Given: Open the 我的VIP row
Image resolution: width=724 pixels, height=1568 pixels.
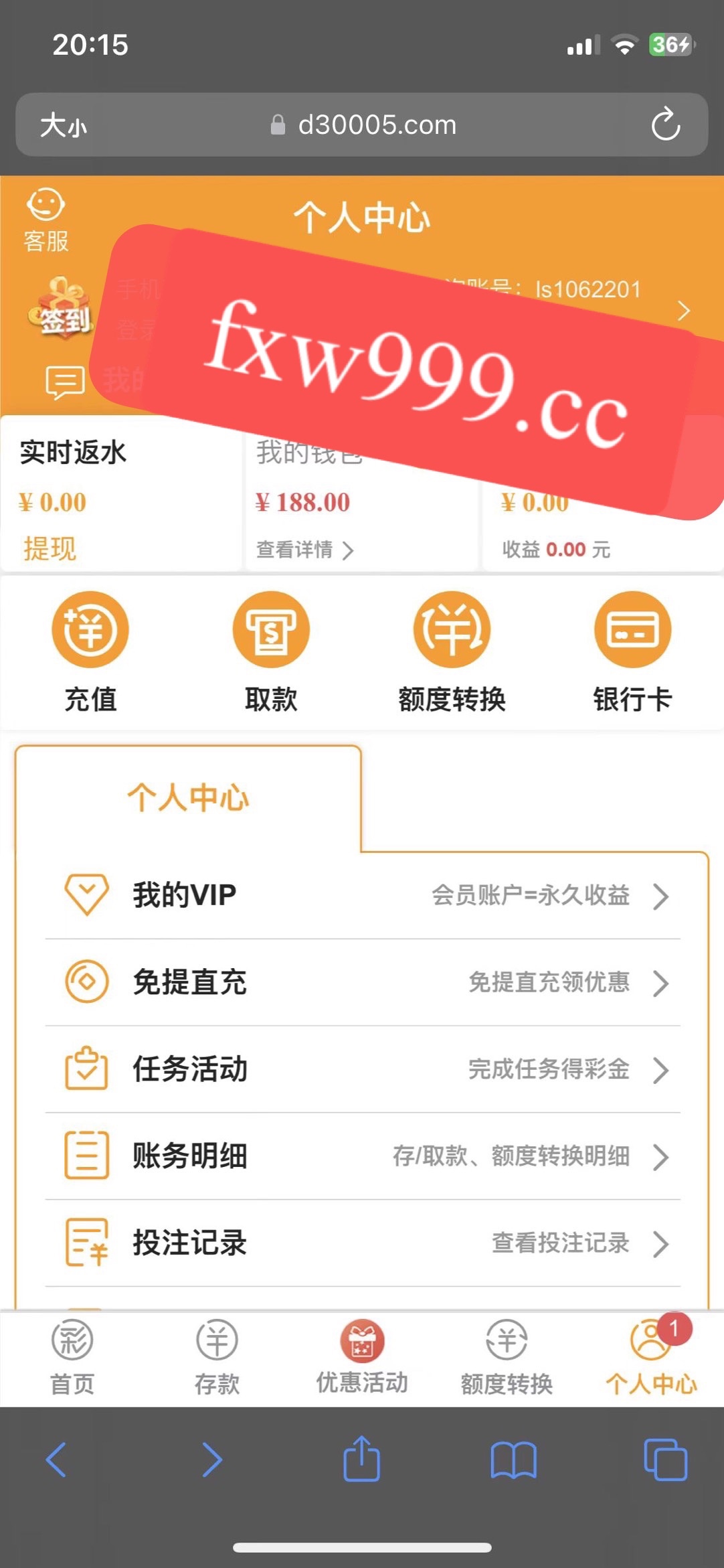Looking at the screenshot, I should [363, 895].
